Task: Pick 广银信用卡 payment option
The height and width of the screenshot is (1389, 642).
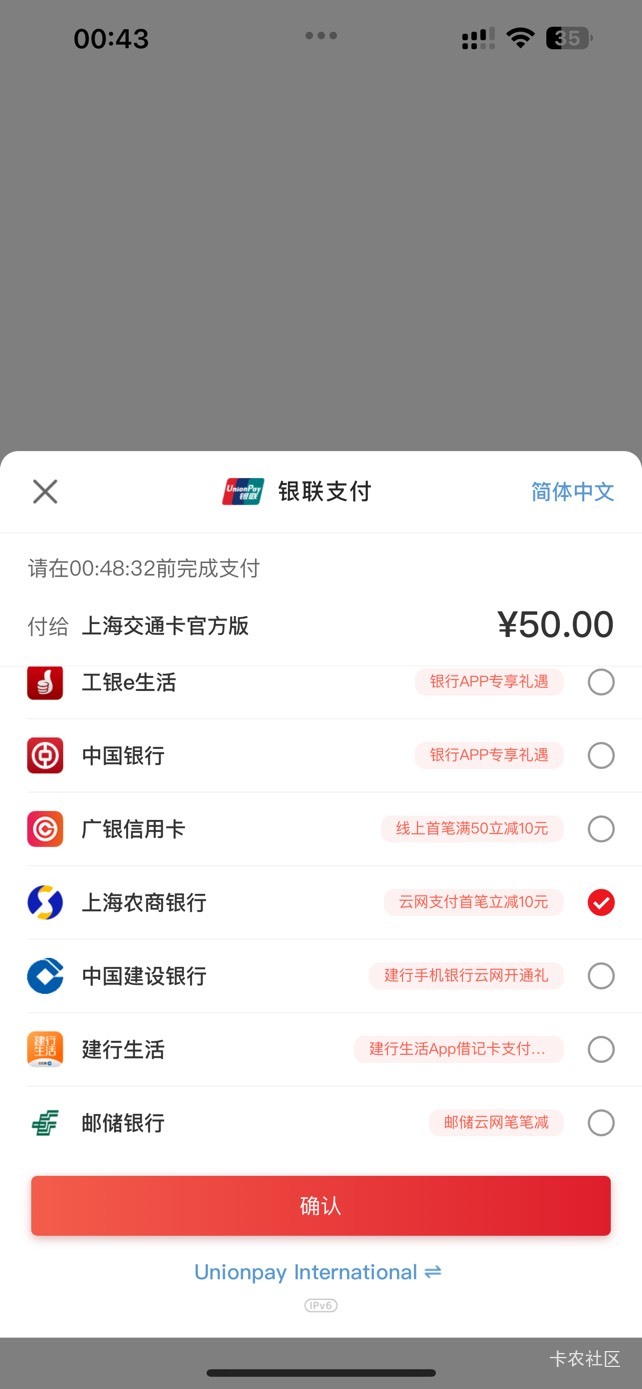Action: [x=600, y=829]
